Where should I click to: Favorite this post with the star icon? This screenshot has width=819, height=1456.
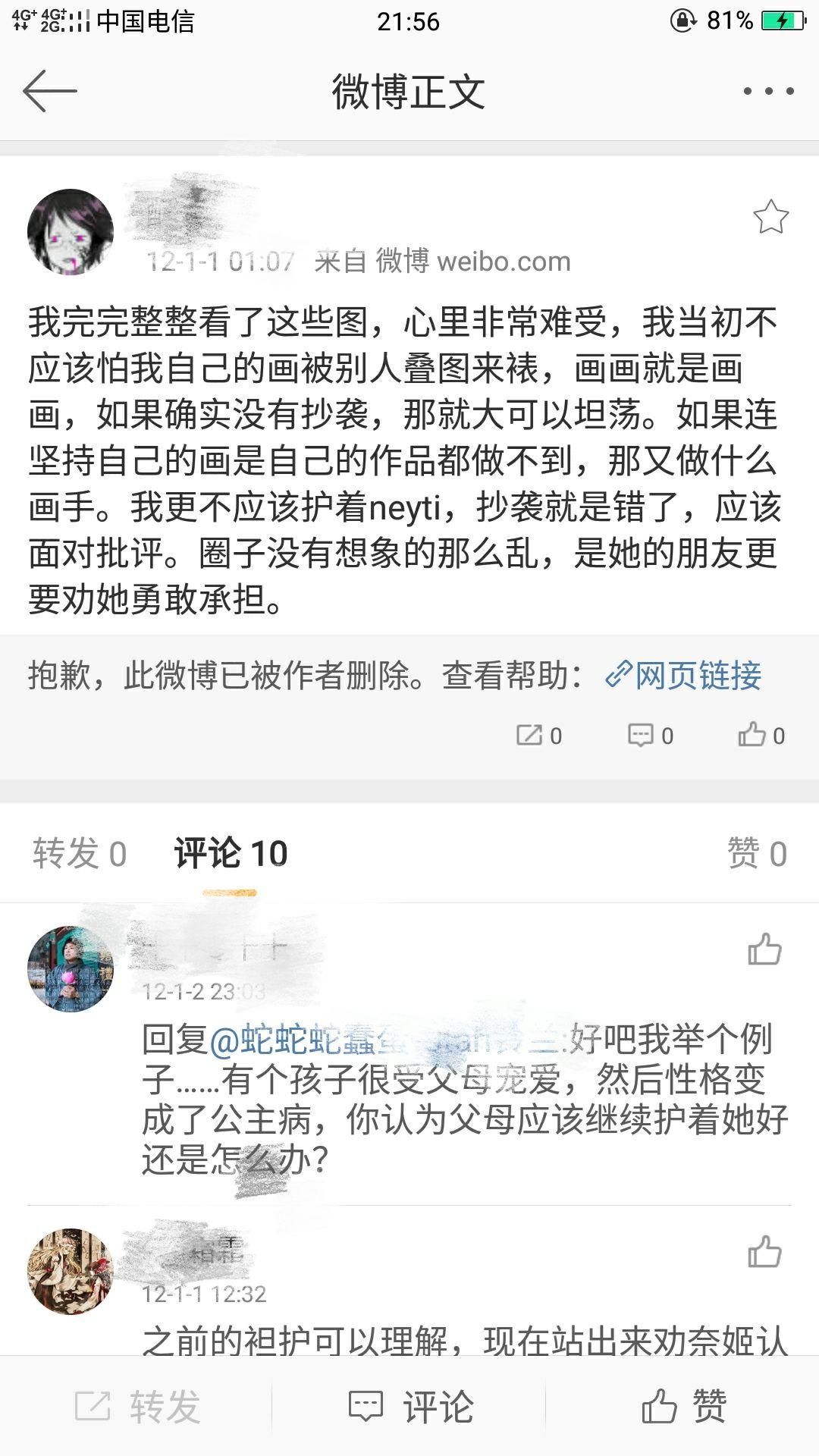[x=770, y=218]
